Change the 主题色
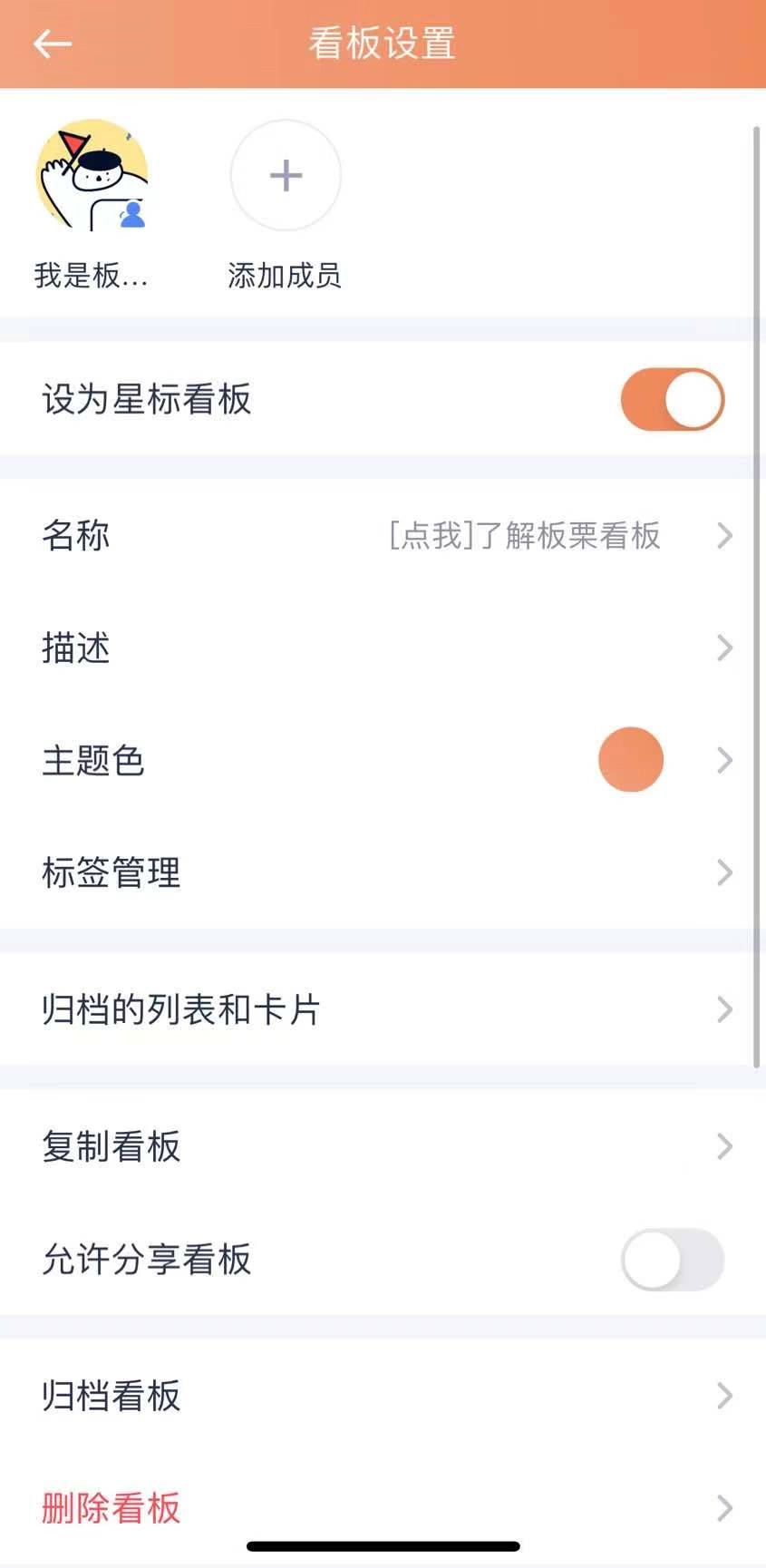This screenshot has width=766, height=1568. point(383,760)
